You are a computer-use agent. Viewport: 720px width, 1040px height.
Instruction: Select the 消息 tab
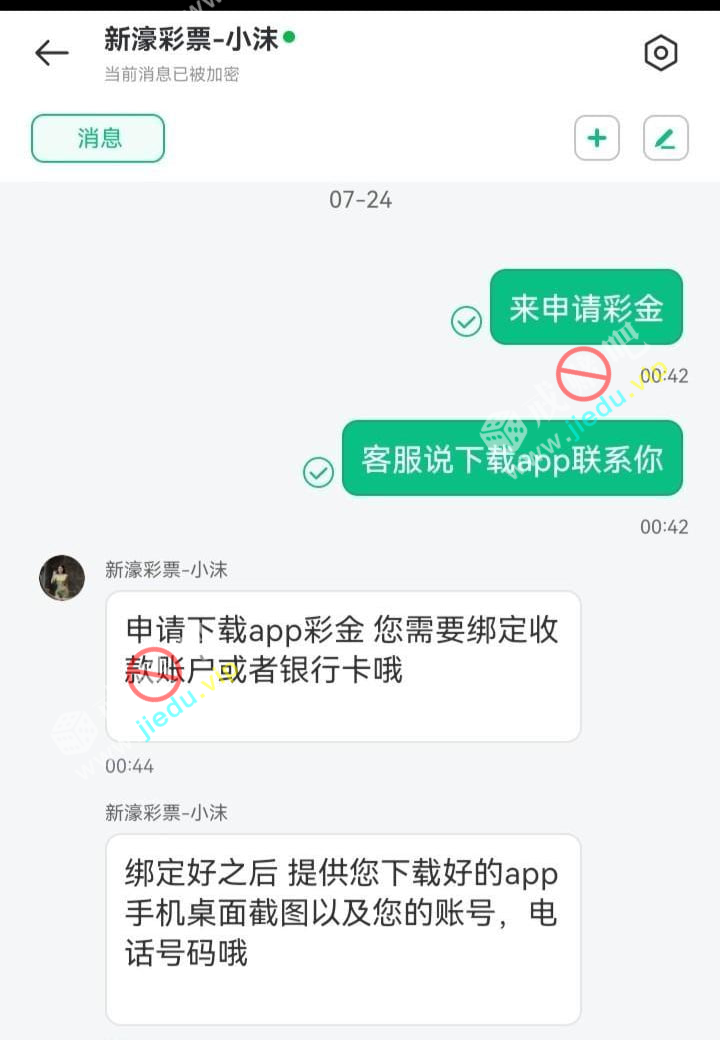point(98,138)
